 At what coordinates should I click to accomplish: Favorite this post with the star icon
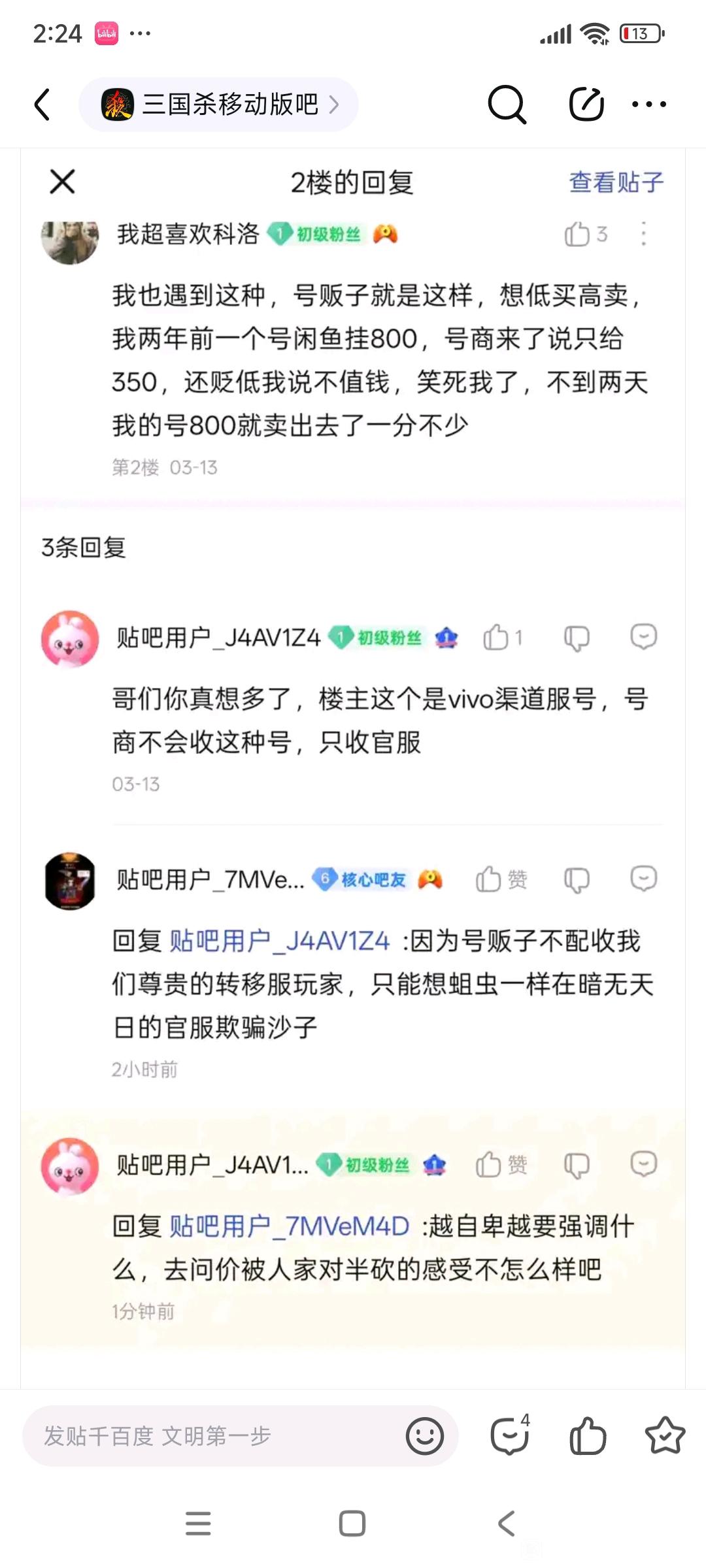[x=665, y=1435]
